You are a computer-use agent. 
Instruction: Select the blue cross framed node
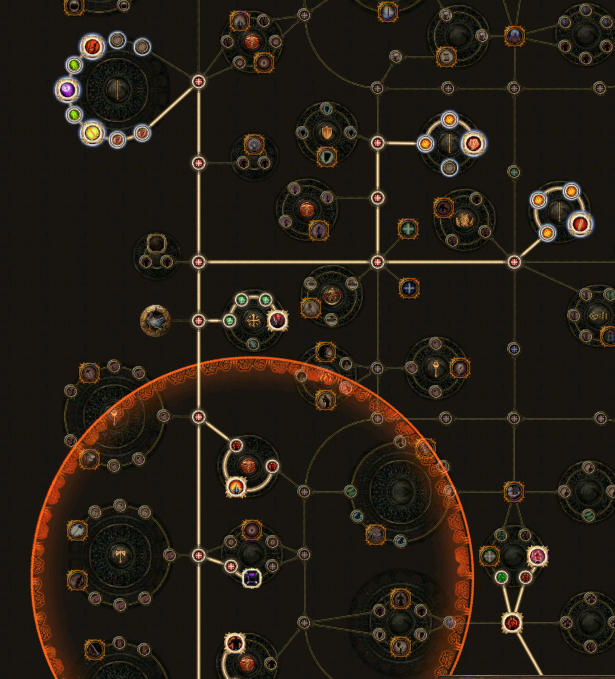[408, 288]
